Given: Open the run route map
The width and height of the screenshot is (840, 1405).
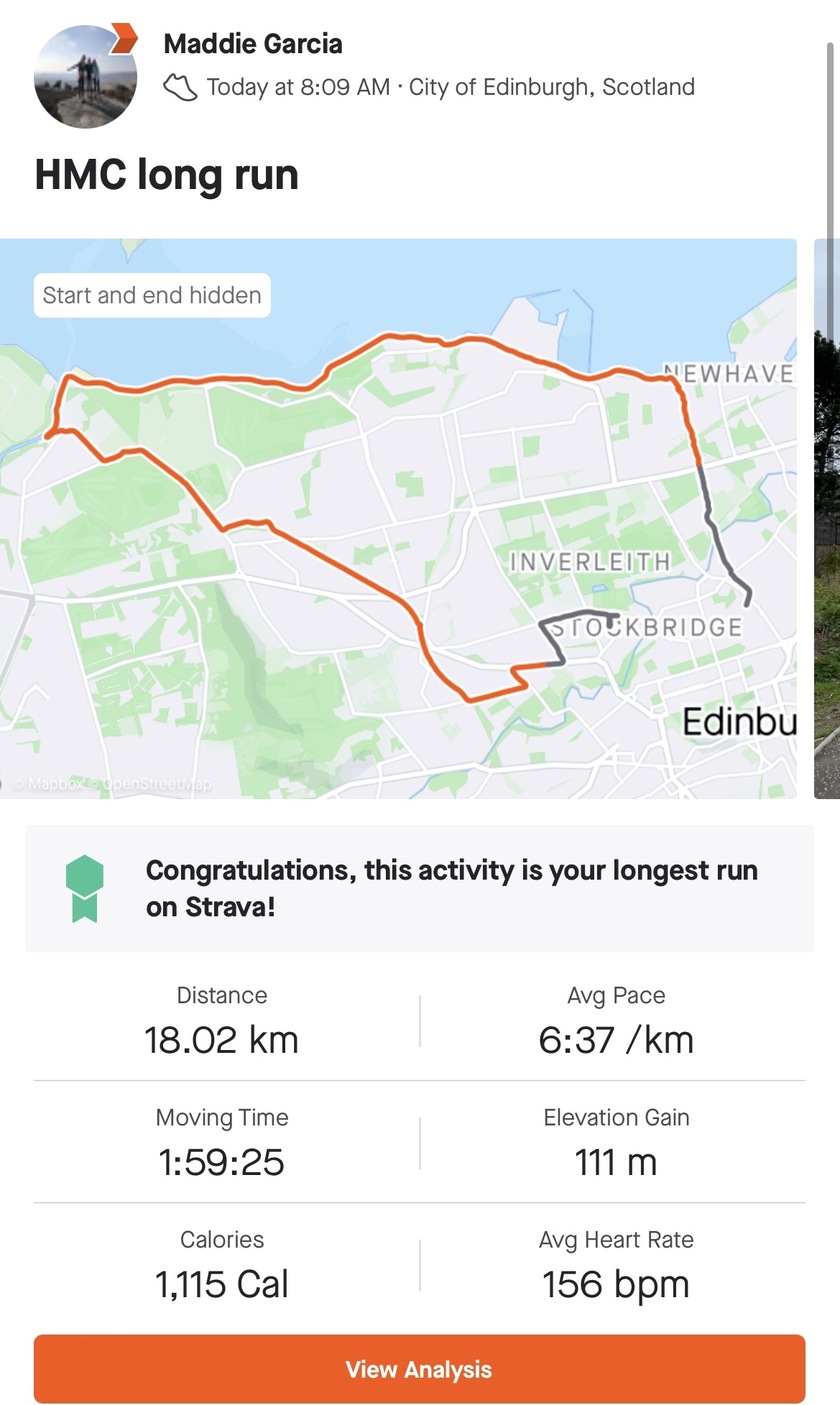Looking at the screenshot, I should [x=398, y=518].
